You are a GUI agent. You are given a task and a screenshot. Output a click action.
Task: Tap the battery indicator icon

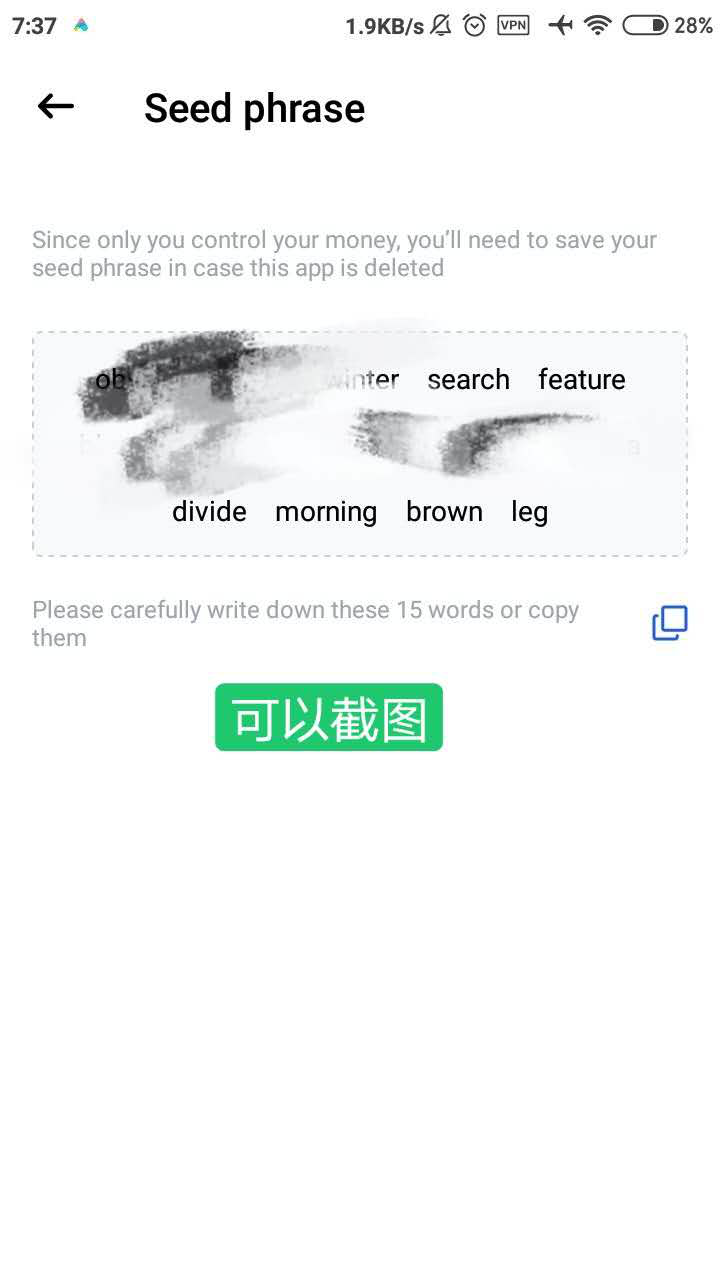[645, 25]
